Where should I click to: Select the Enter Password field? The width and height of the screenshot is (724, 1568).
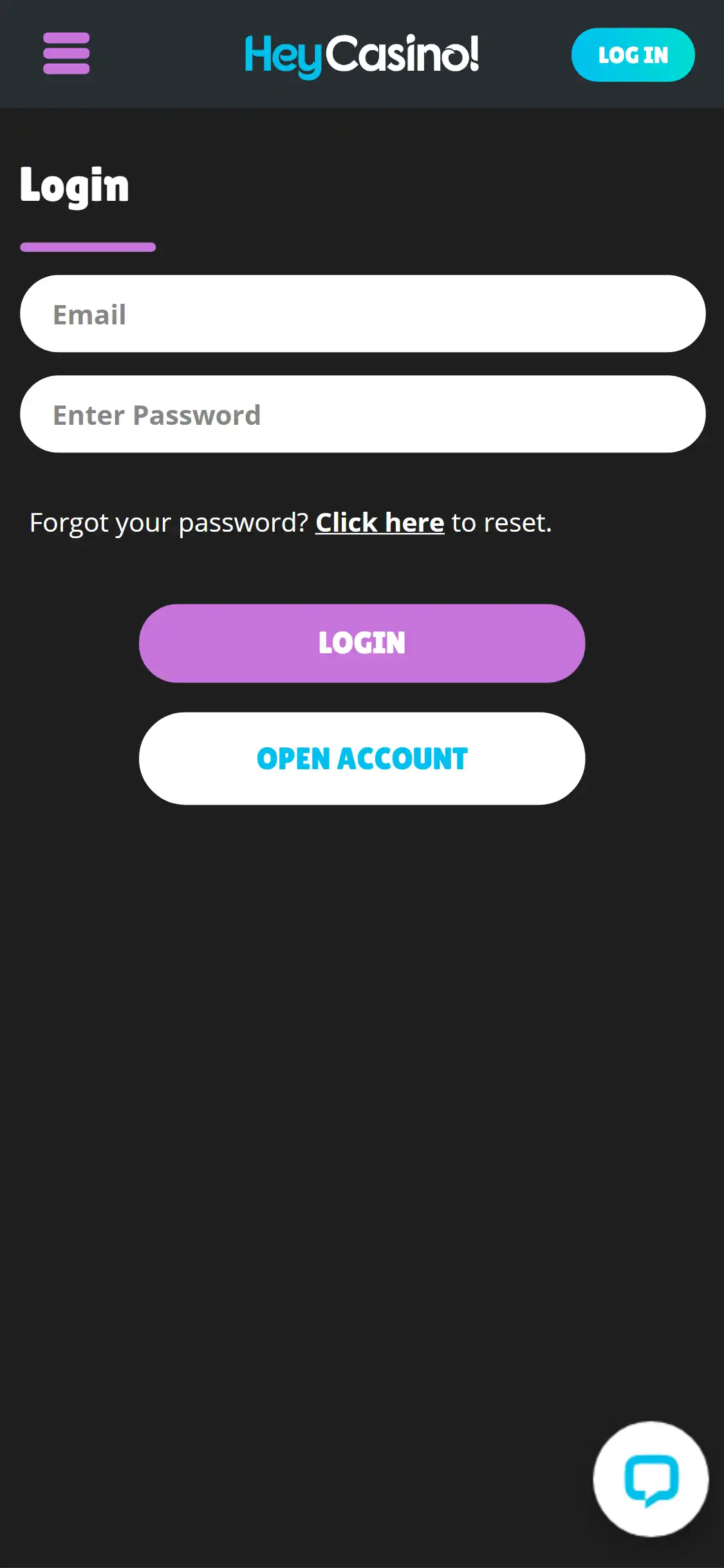(x=362, y=415)
